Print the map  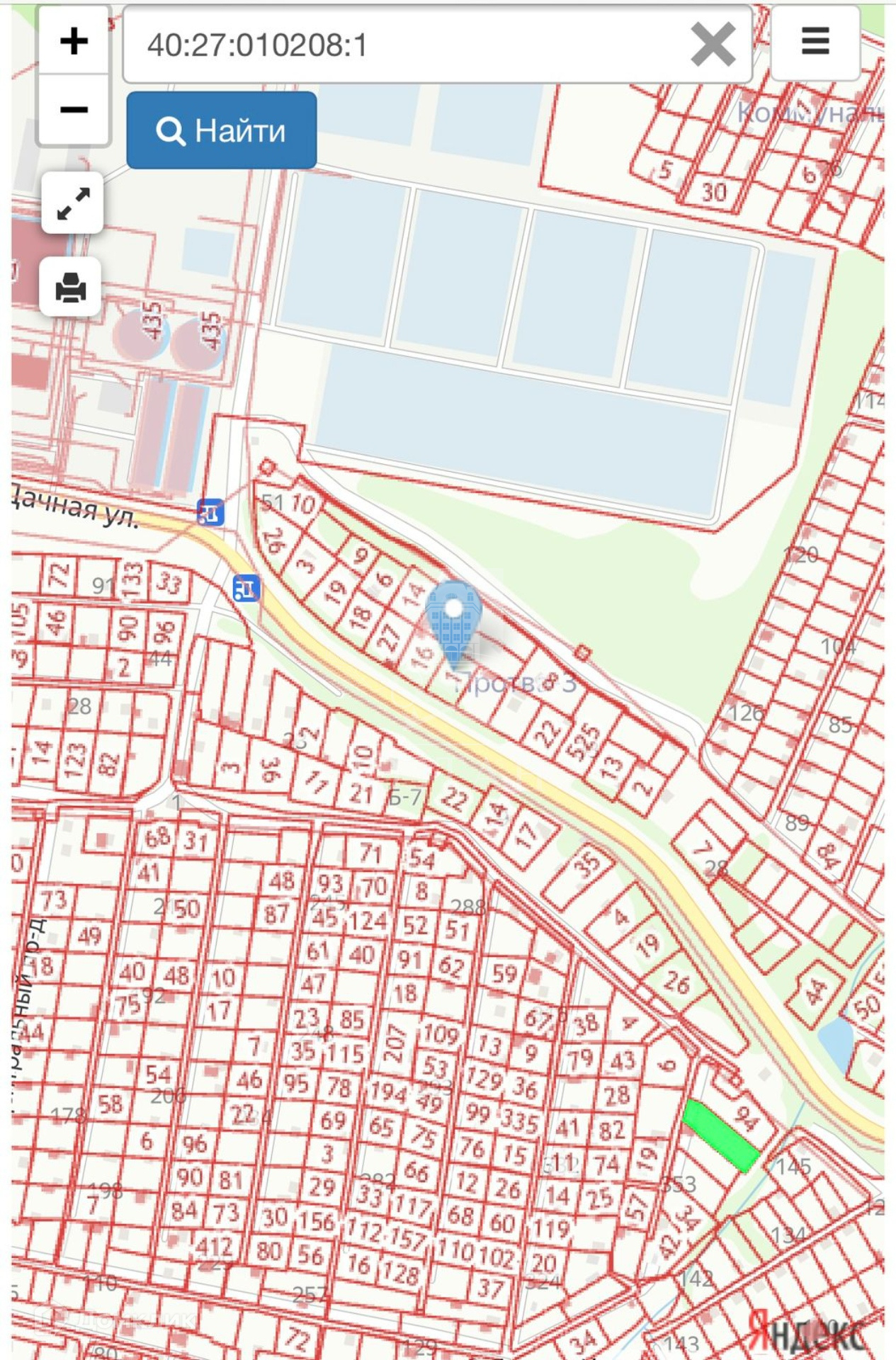[71, 288]
